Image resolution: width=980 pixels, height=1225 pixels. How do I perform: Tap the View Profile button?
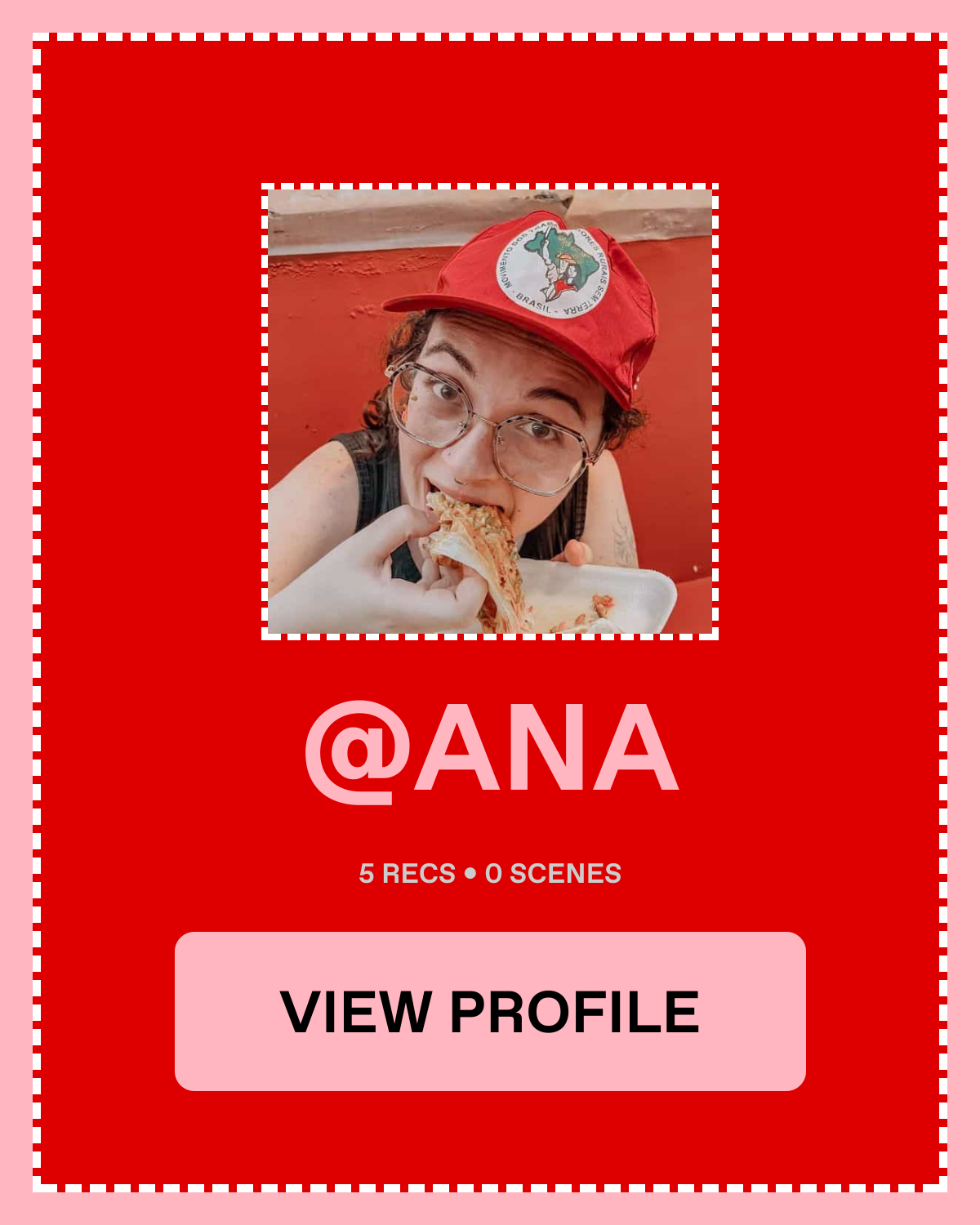[x=490, y=1011]
